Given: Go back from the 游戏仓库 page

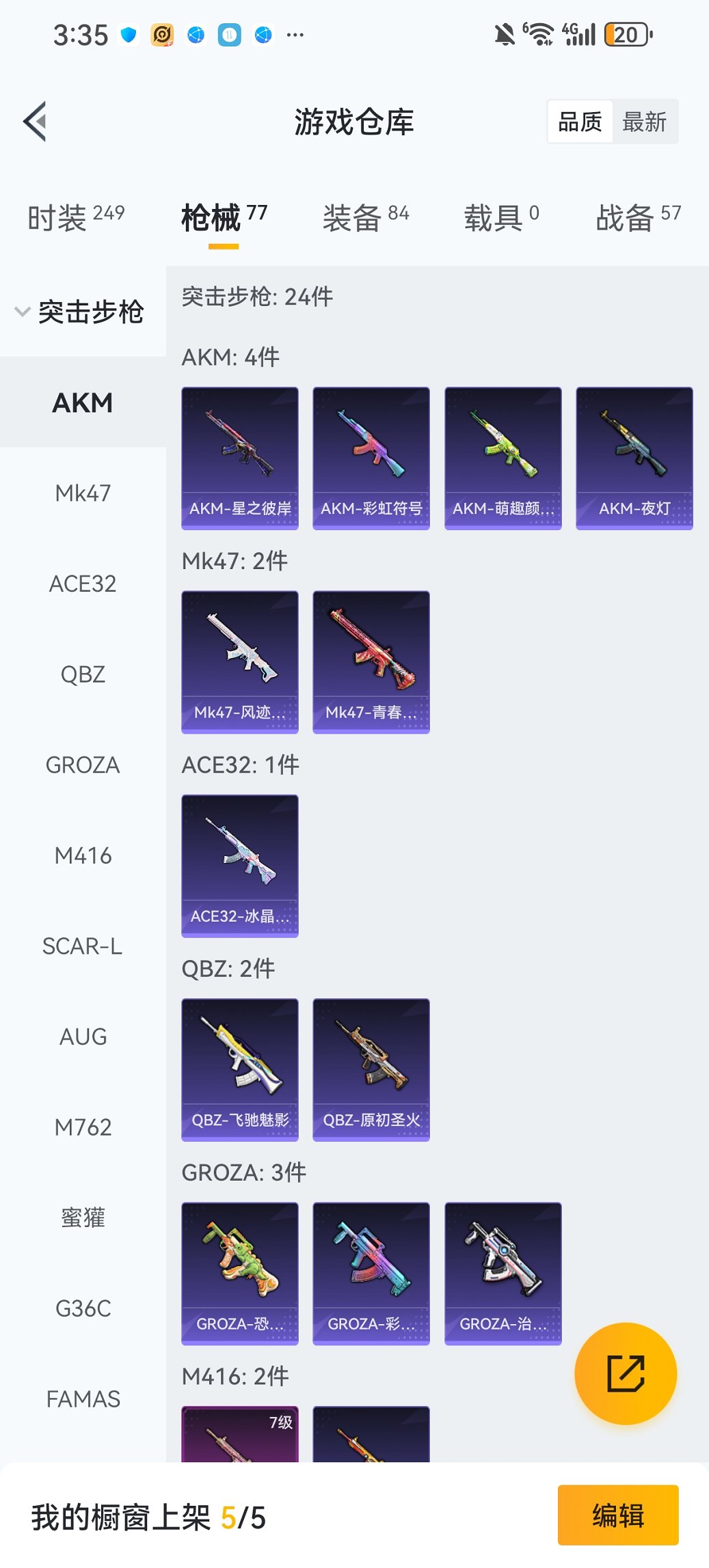Looking at the screenshot, I should point(36,122).
